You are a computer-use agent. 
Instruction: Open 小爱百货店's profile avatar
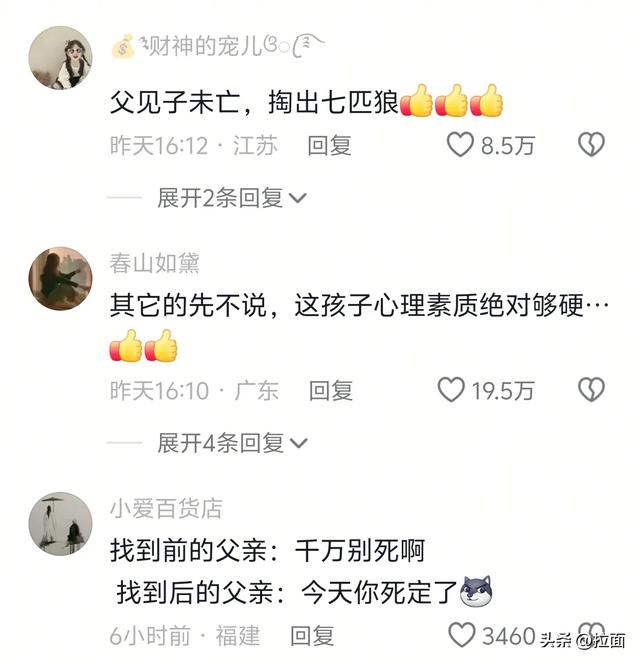click(60, 523)
